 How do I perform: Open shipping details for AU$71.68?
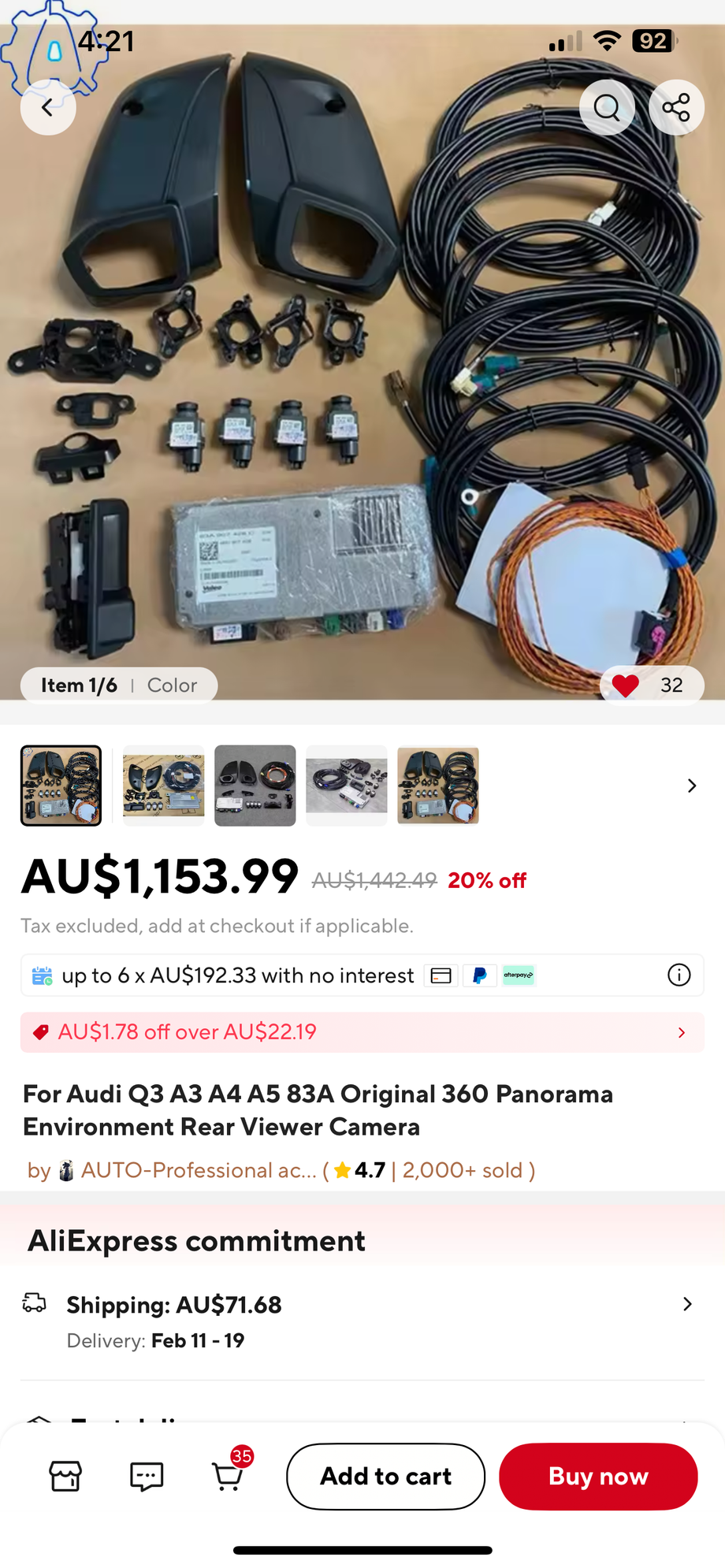click(362, 1321)
